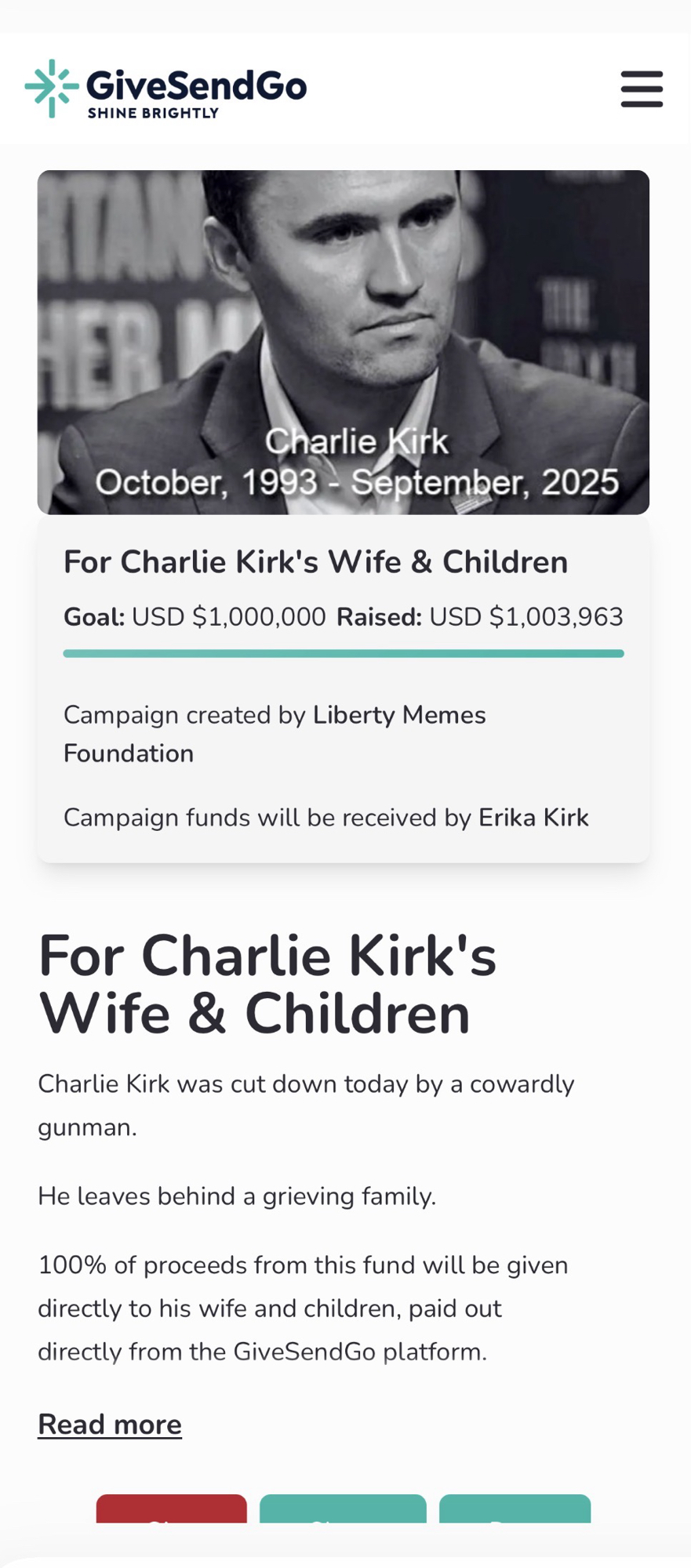The width and height of the screenshot is (691, 1568).
Task: Tap the red button below Read more
Action: click(x=171, y=1509)
